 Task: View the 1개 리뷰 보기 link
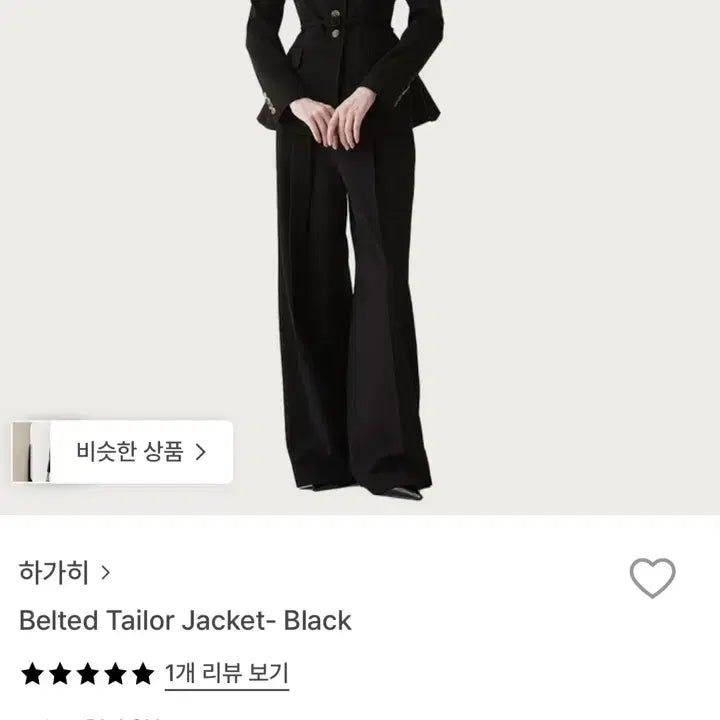(x=226, y=673)
